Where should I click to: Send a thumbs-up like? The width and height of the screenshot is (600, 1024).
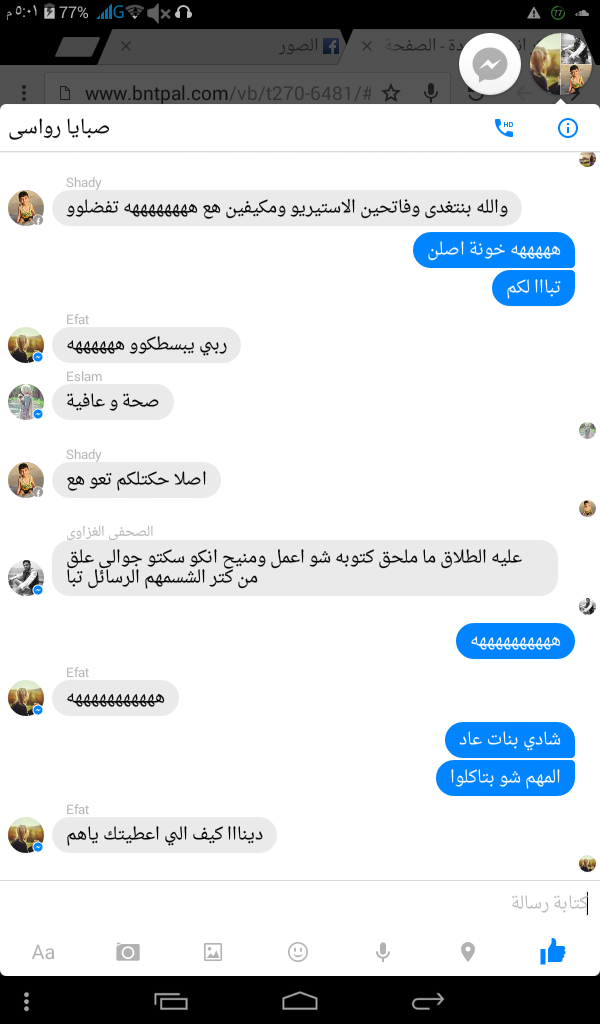[x=553, y=951]
